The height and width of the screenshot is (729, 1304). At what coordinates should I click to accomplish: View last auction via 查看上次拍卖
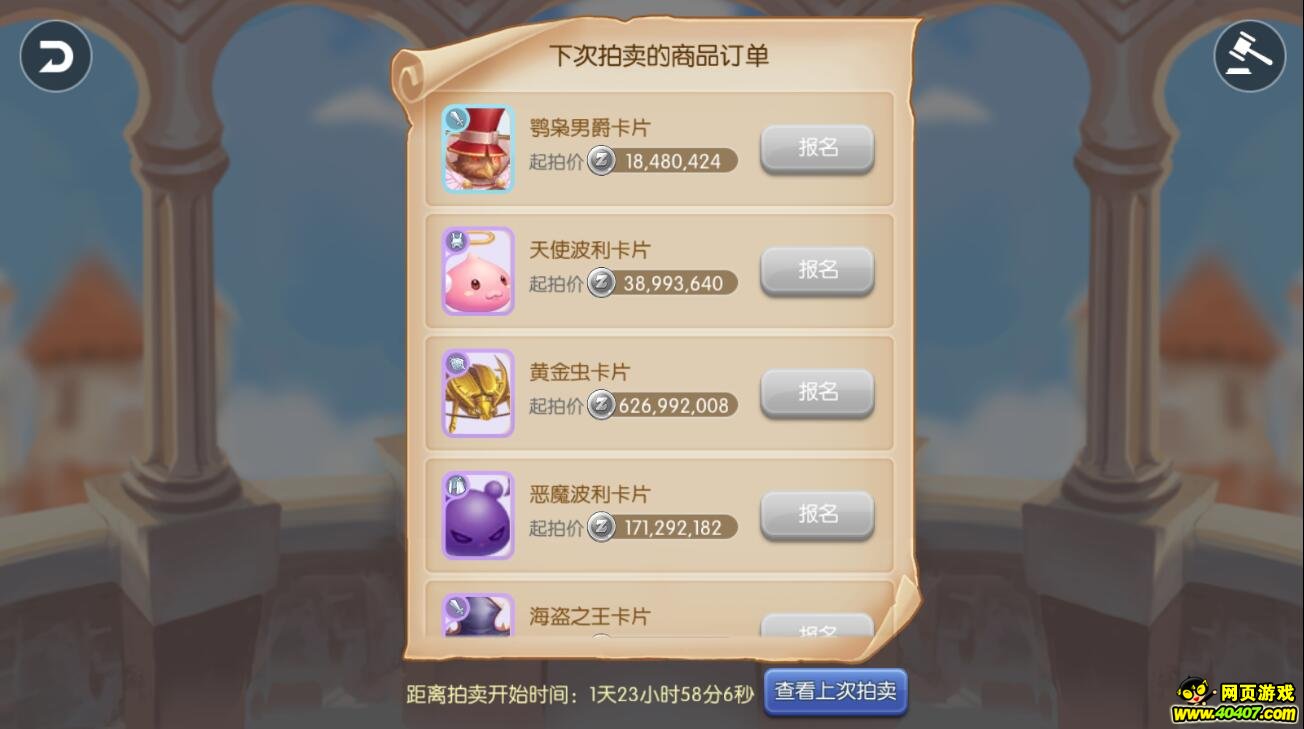click(835, 691)
